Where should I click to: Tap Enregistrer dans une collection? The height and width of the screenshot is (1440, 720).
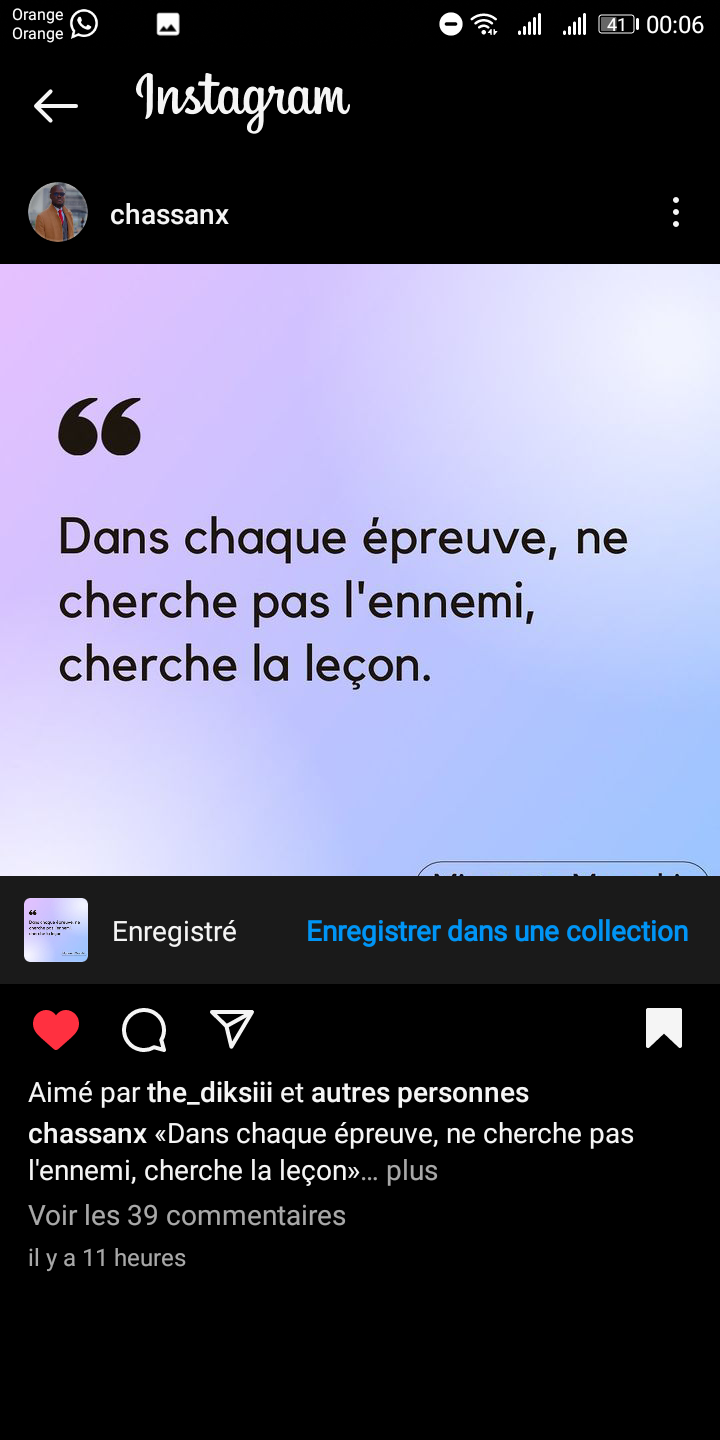[497, 931]
